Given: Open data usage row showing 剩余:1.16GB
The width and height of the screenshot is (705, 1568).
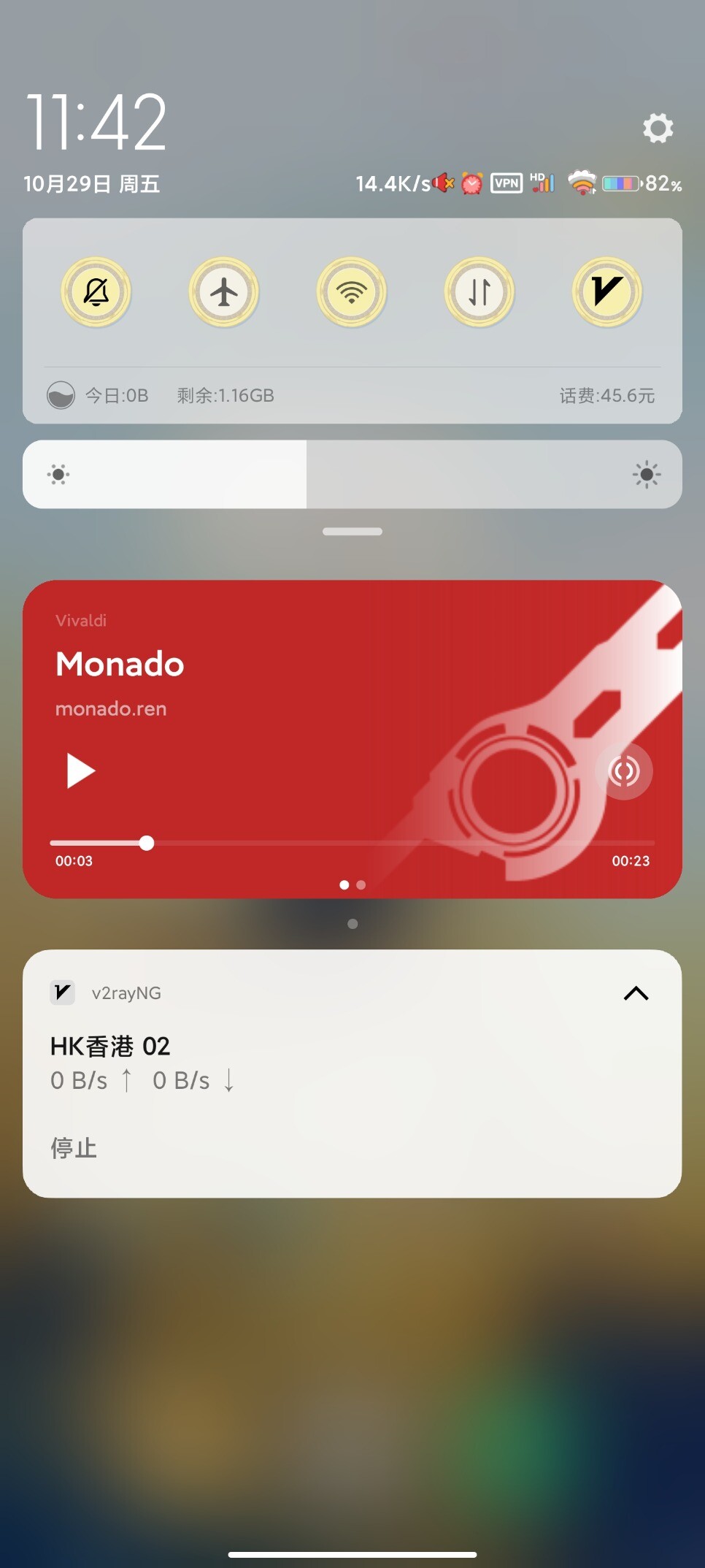Looking at the screenshot, I should [x=225, y=396].
